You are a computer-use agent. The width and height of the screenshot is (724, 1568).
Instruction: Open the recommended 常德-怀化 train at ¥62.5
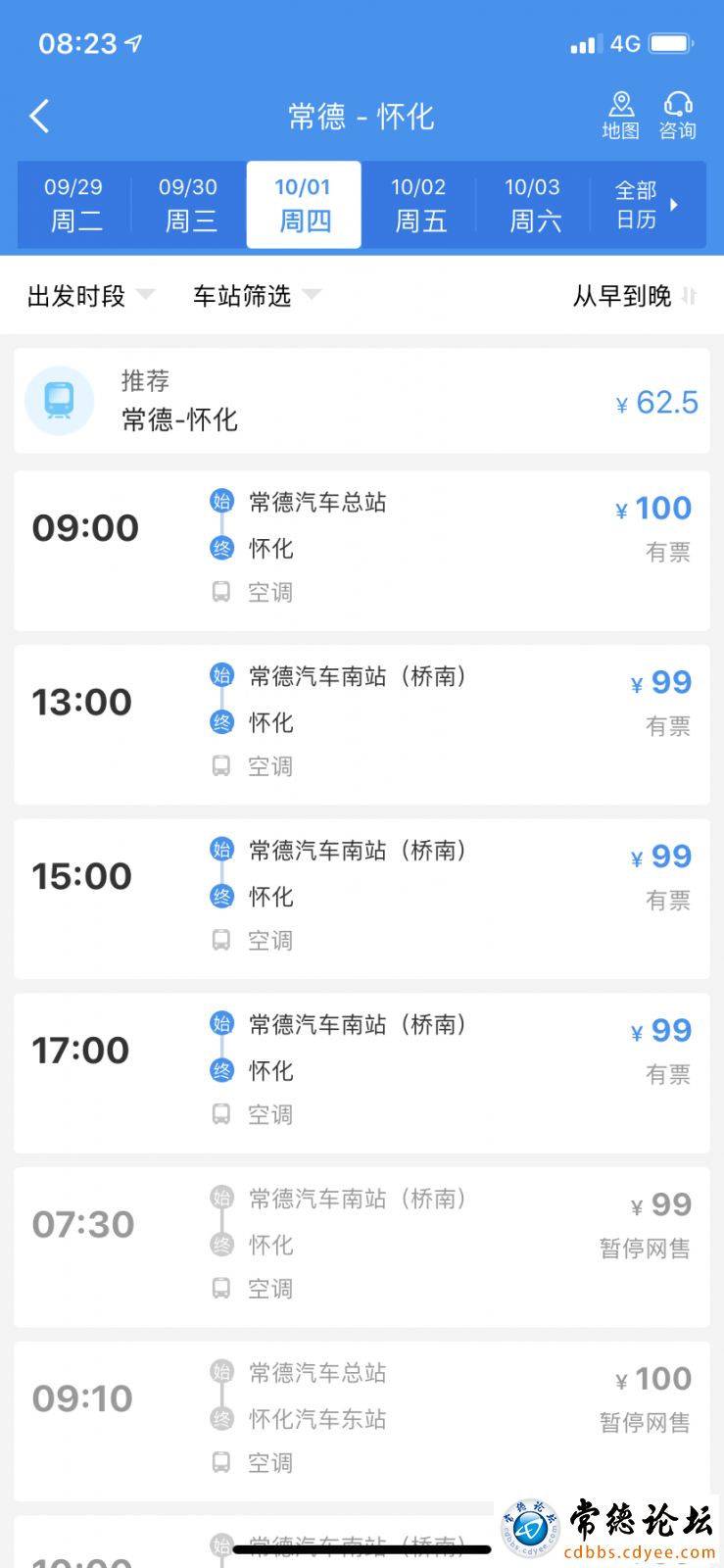[362, 401]
